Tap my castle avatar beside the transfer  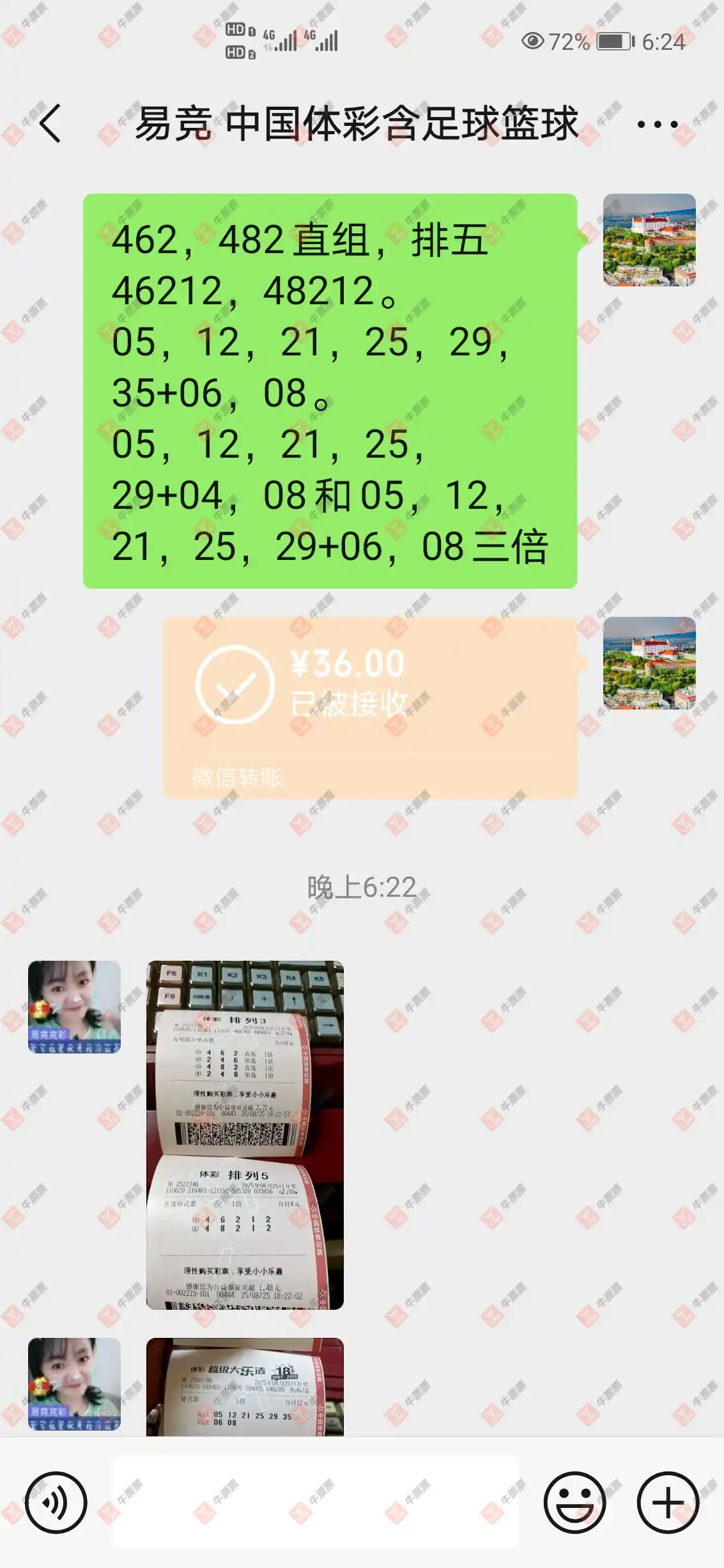[x=649, y=663]
